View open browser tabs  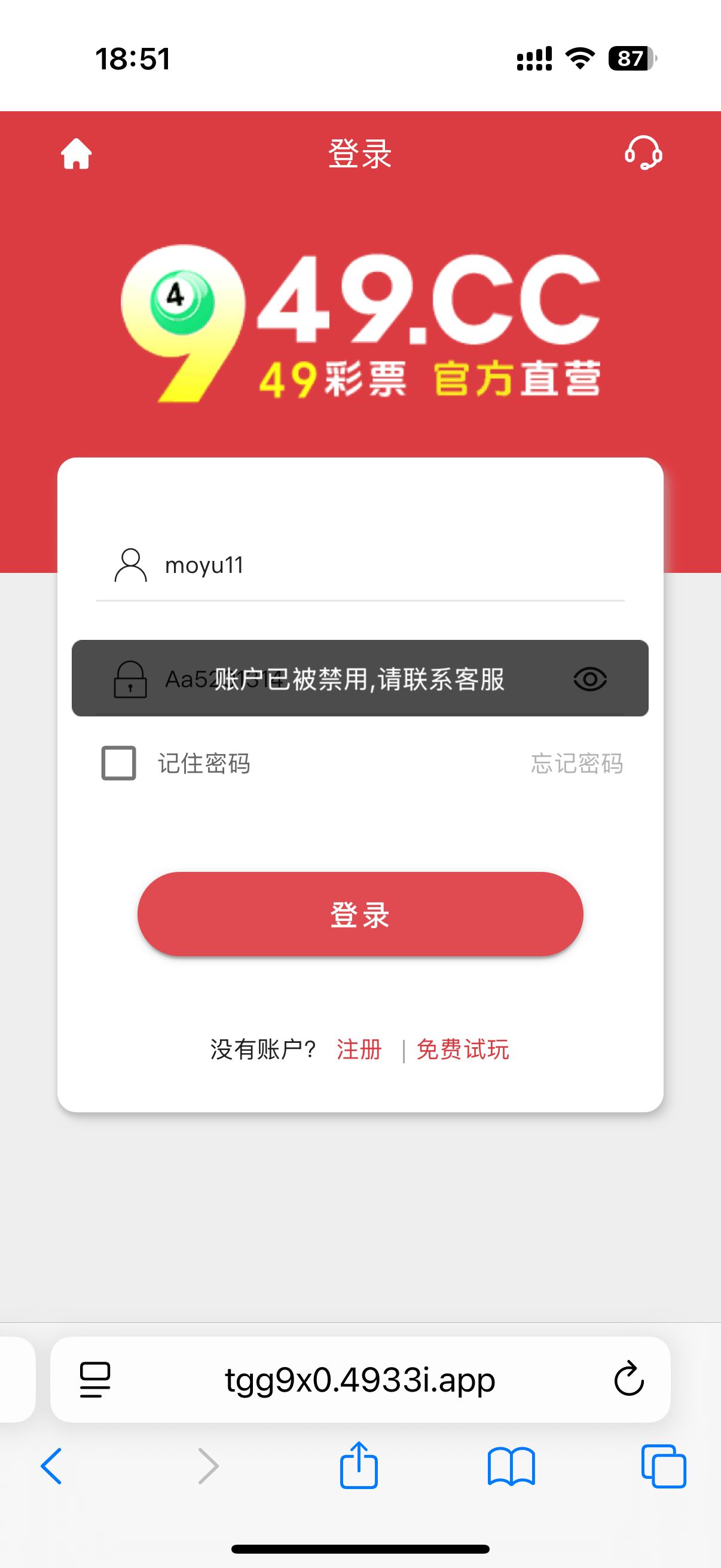663,1466
